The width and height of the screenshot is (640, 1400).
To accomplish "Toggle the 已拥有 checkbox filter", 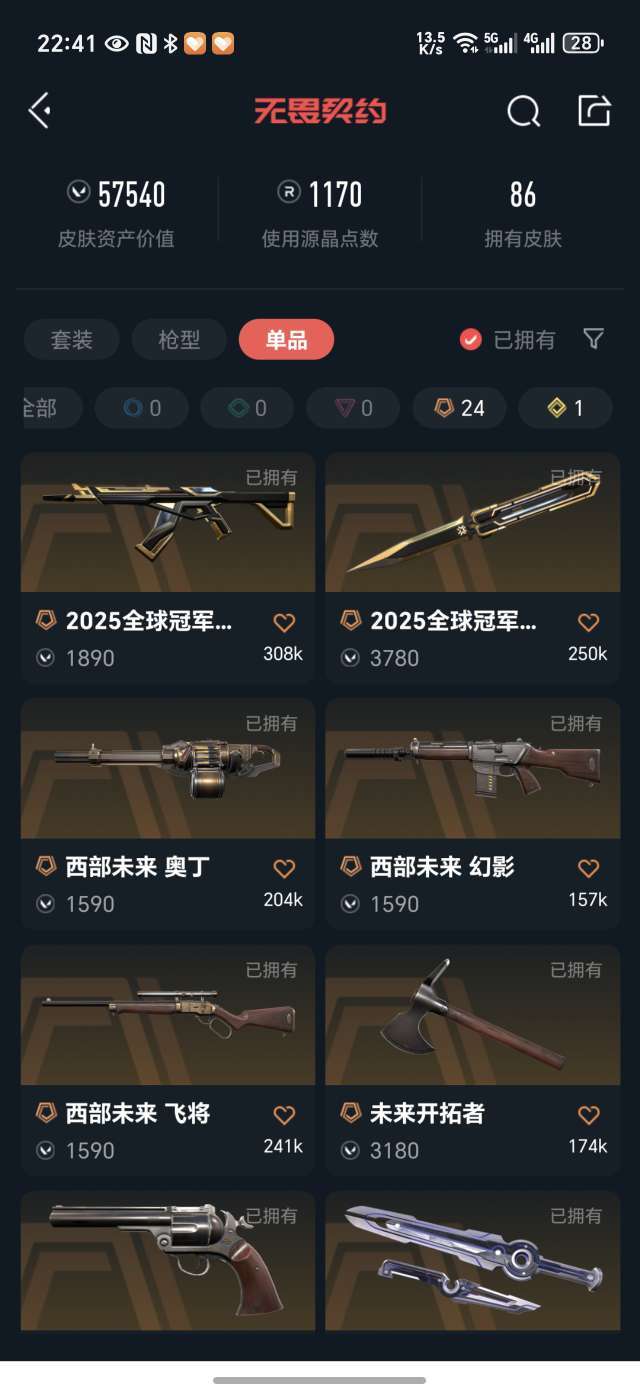I will click(x=471, y=340).
